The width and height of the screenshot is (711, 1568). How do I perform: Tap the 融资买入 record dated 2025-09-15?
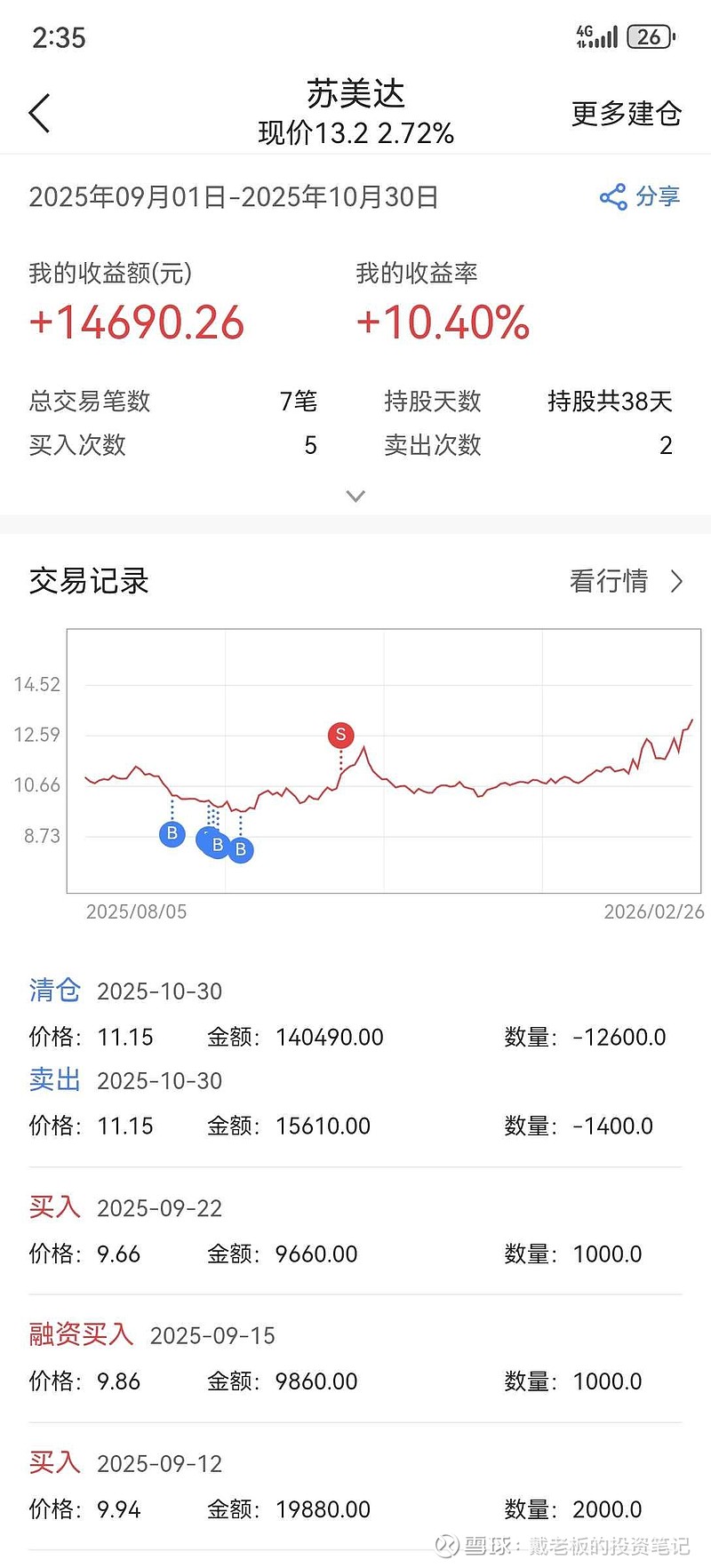pos(82,1334)
